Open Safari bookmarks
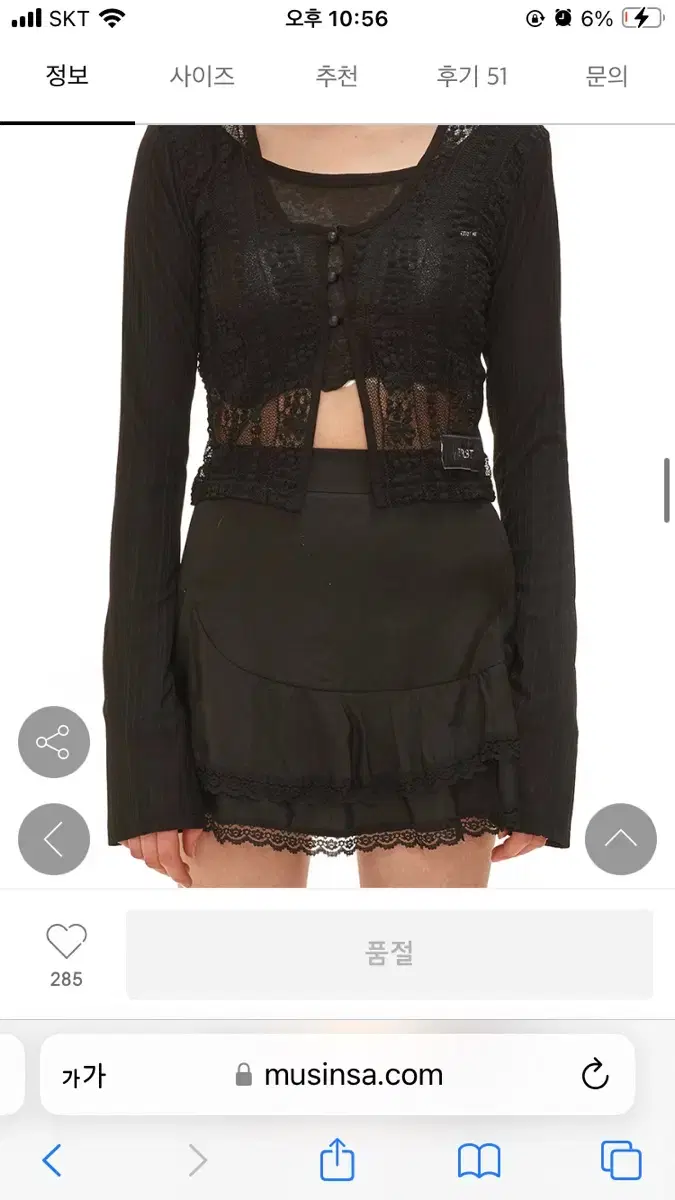This screenshot has height=1200, width=675. 479,1161
